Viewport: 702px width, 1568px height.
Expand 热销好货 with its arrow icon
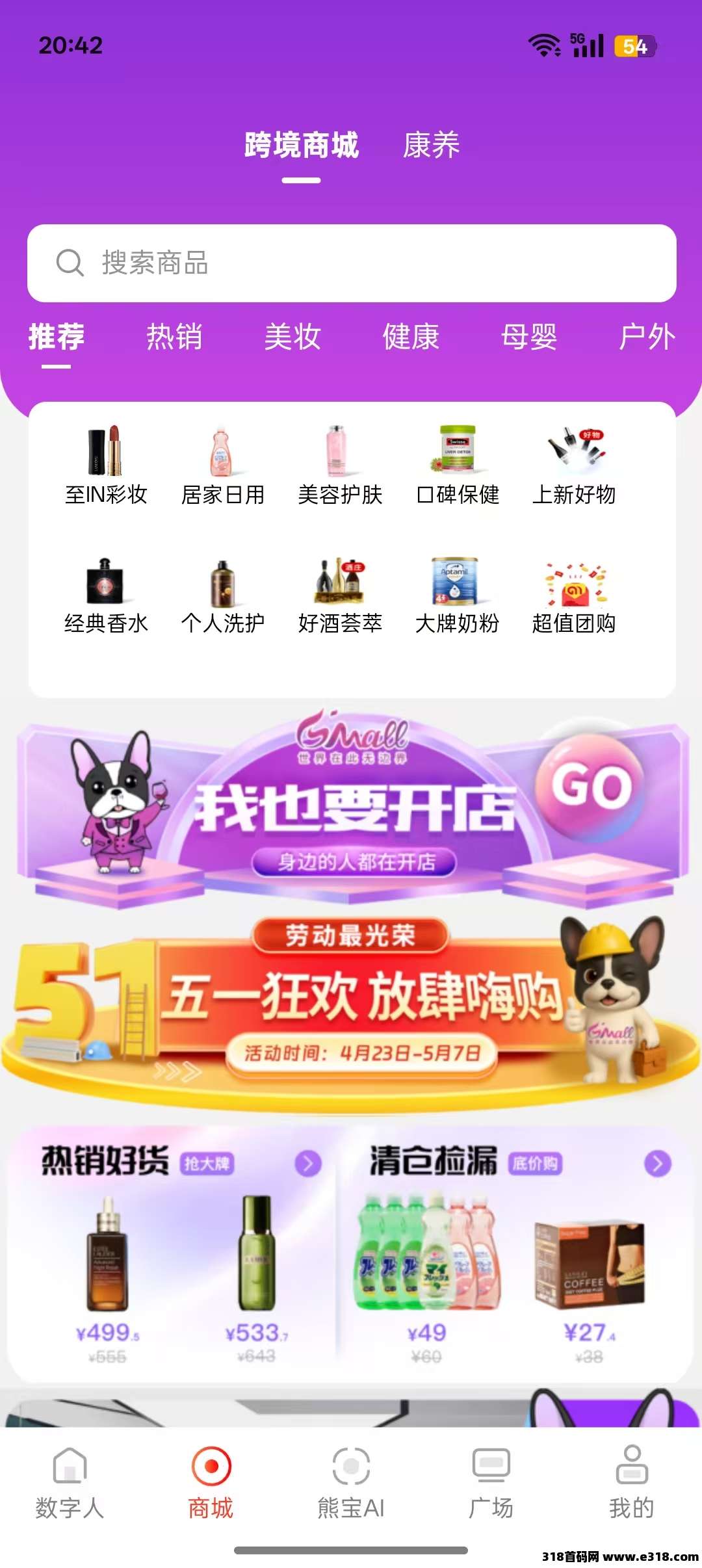click(308, 1163)
